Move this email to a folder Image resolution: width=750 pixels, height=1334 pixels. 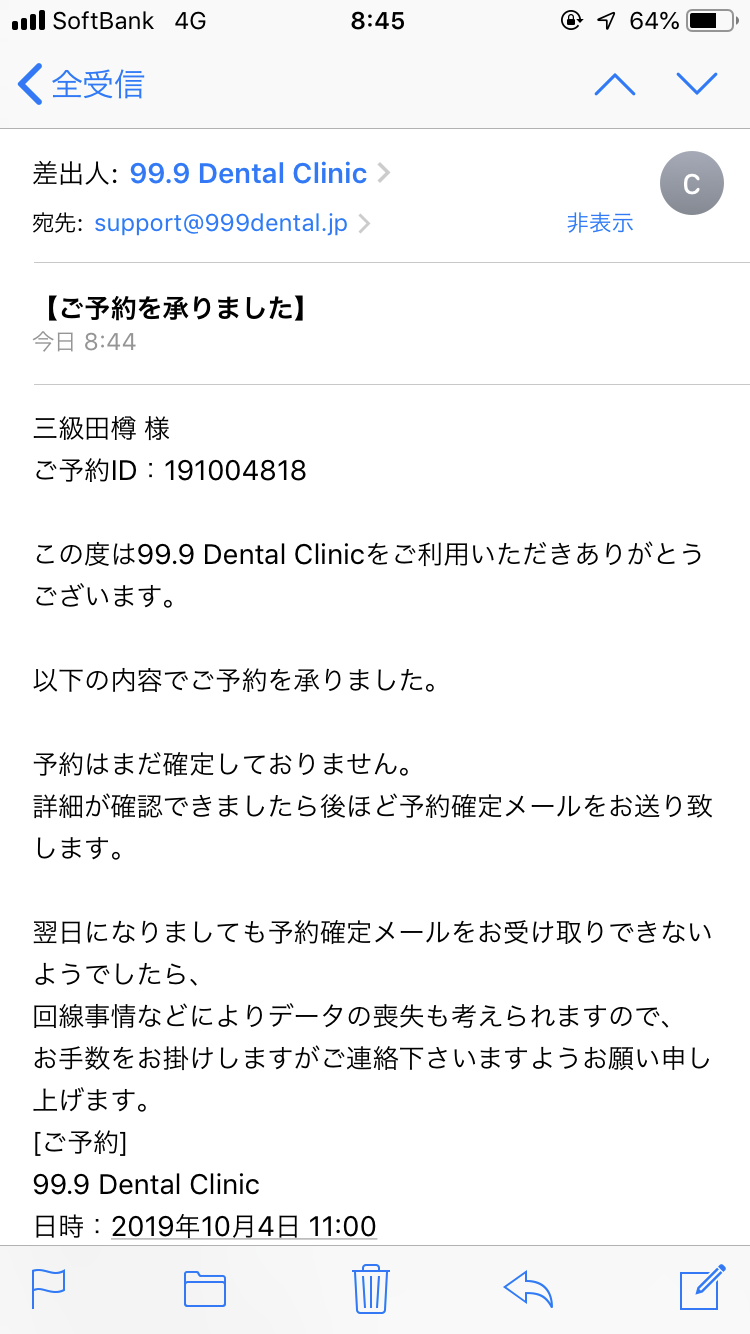pos(205,1289)
